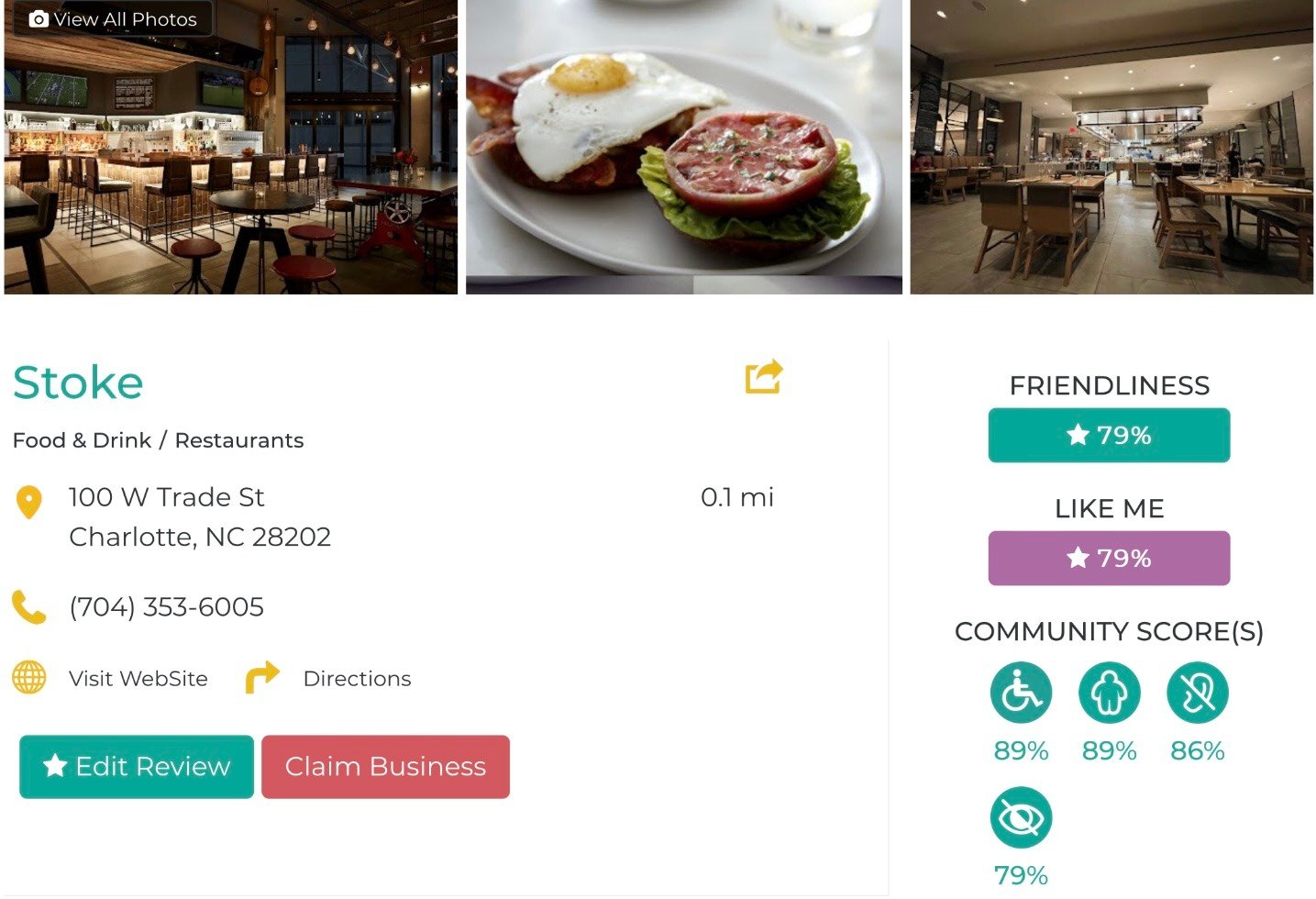Open the Friendliness 79% score
Image resolution: width=1316 pixels, height=899 pixels.
[1109, 436]
